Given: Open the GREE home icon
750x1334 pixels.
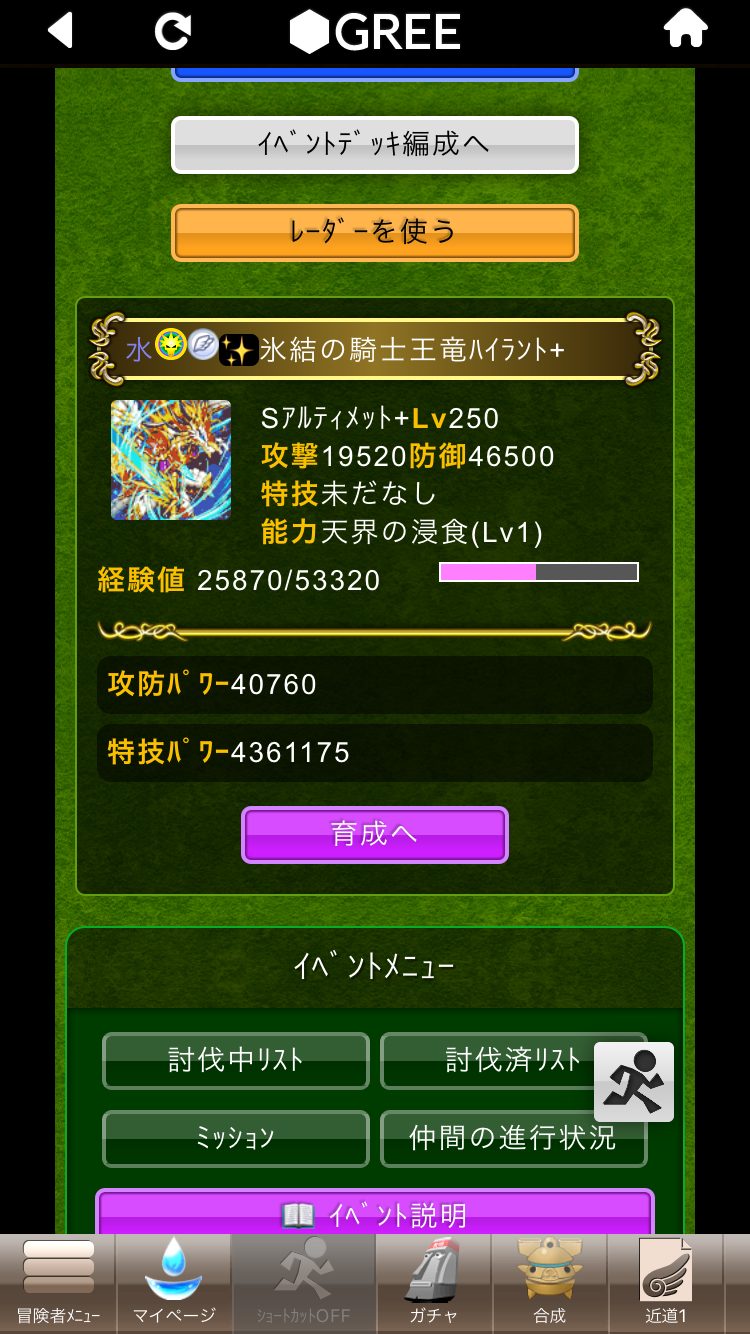Looking at the screenshot, I should [685, 30].
